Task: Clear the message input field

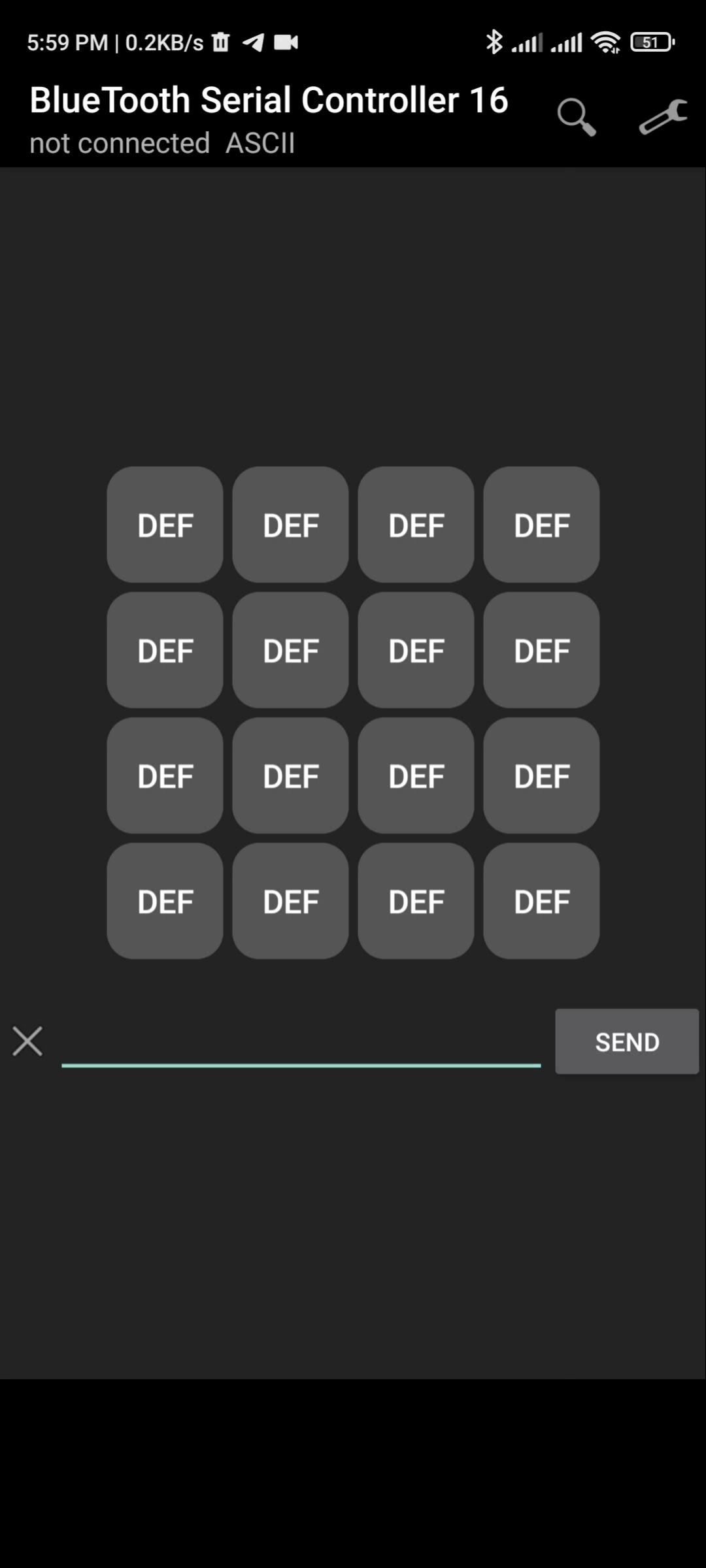Action: point(27,1041)
